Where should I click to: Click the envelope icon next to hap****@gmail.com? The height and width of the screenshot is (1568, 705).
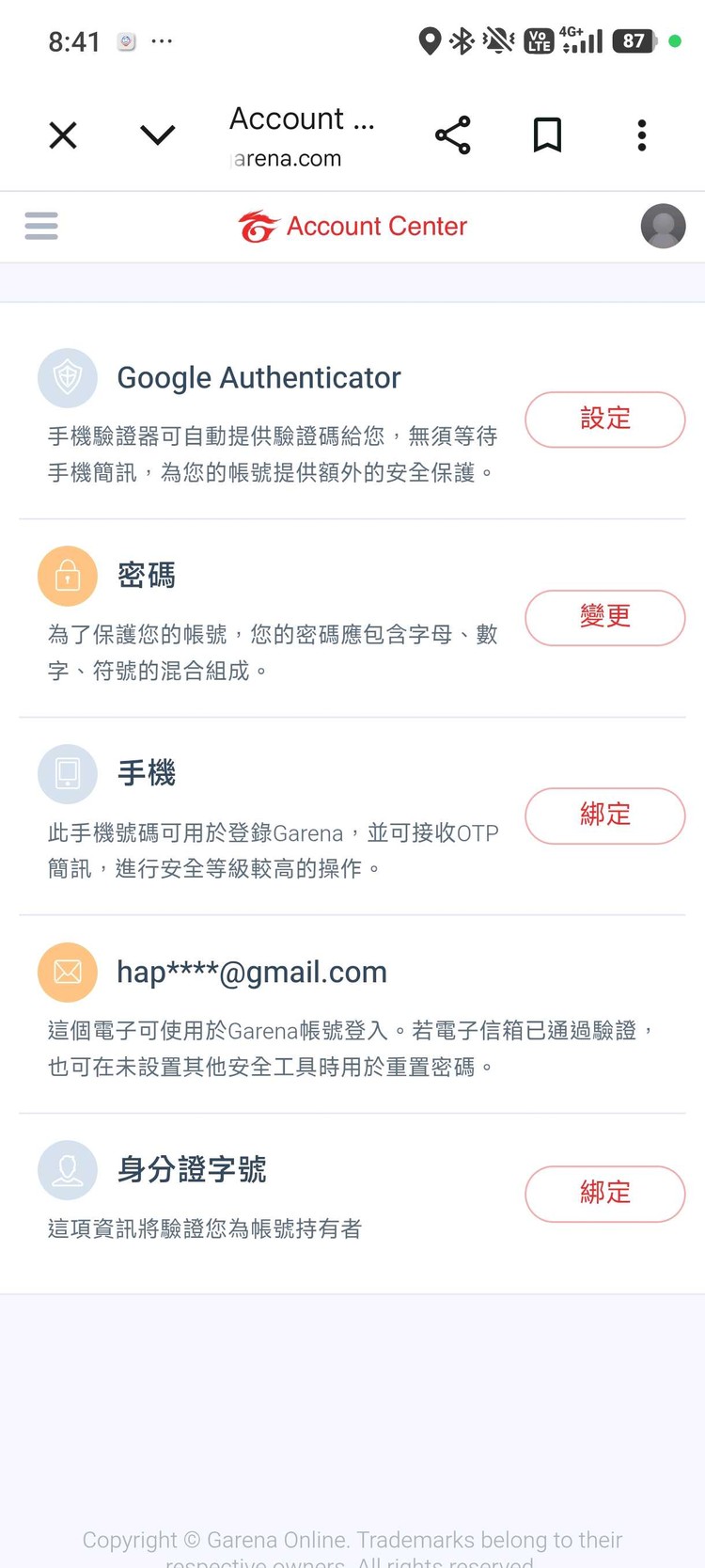[x=67, y=973]
